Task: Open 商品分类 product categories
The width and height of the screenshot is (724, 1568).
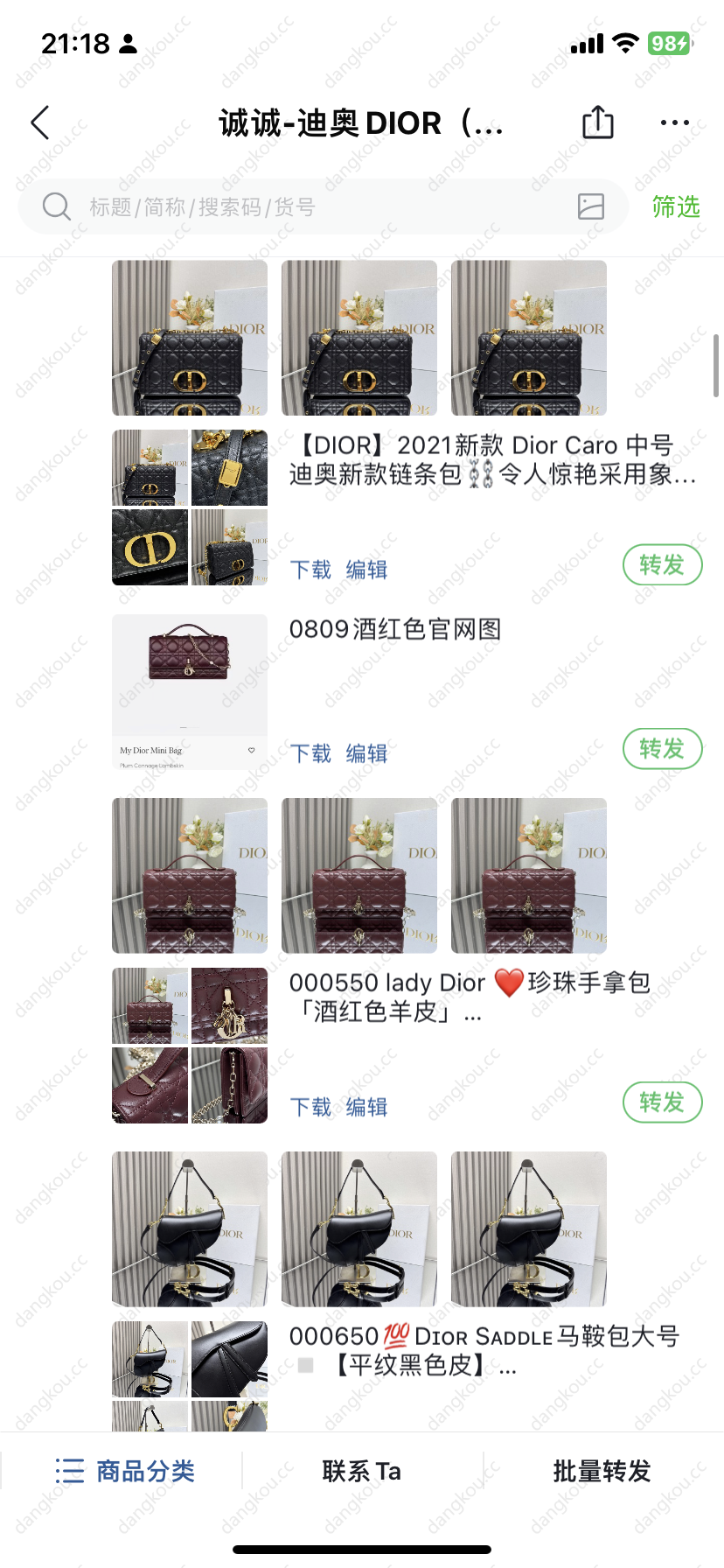Action: 124,1472
